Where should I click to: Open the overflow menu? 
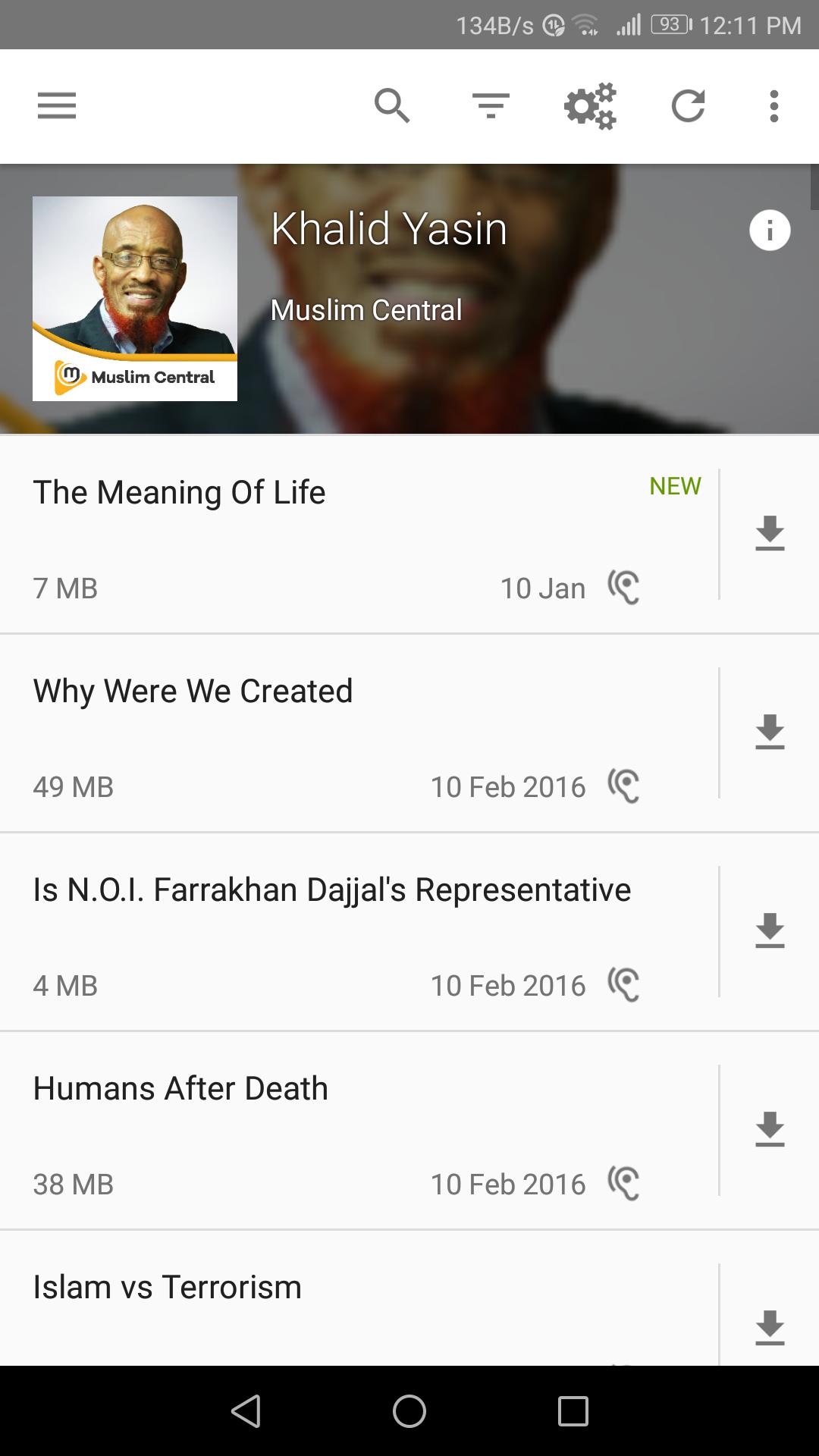pos(773,106)
